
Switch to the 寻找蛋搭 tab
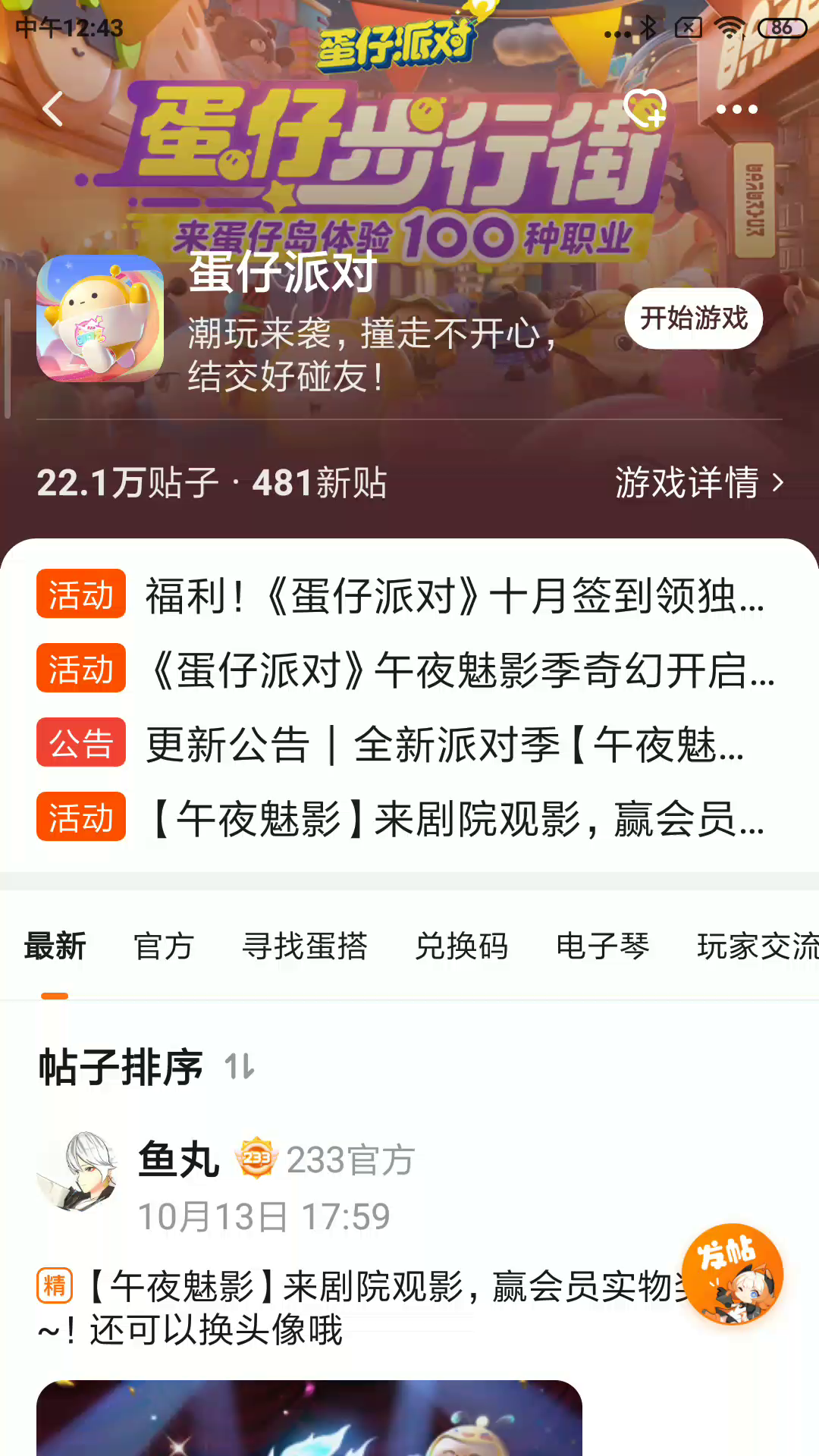coord(305,946)
